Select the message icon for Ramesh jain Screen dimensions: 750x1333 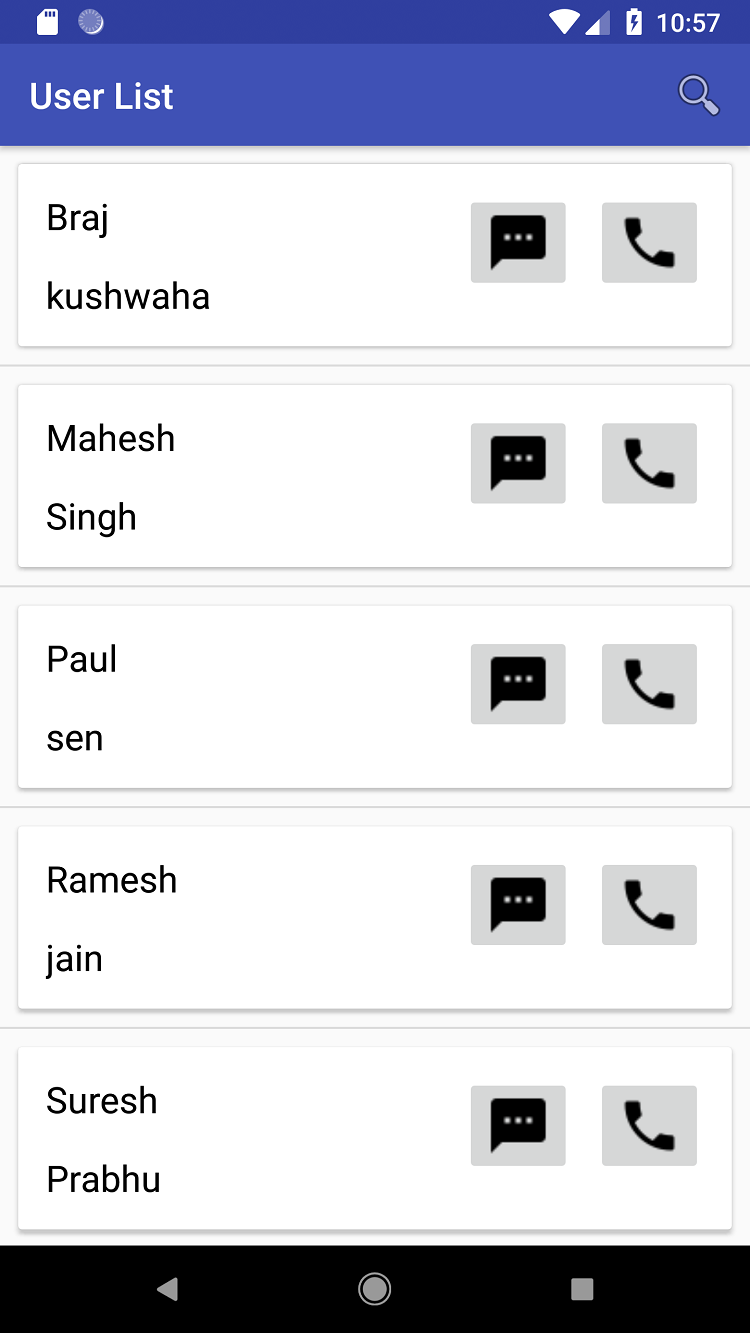[x=518, y=905]
